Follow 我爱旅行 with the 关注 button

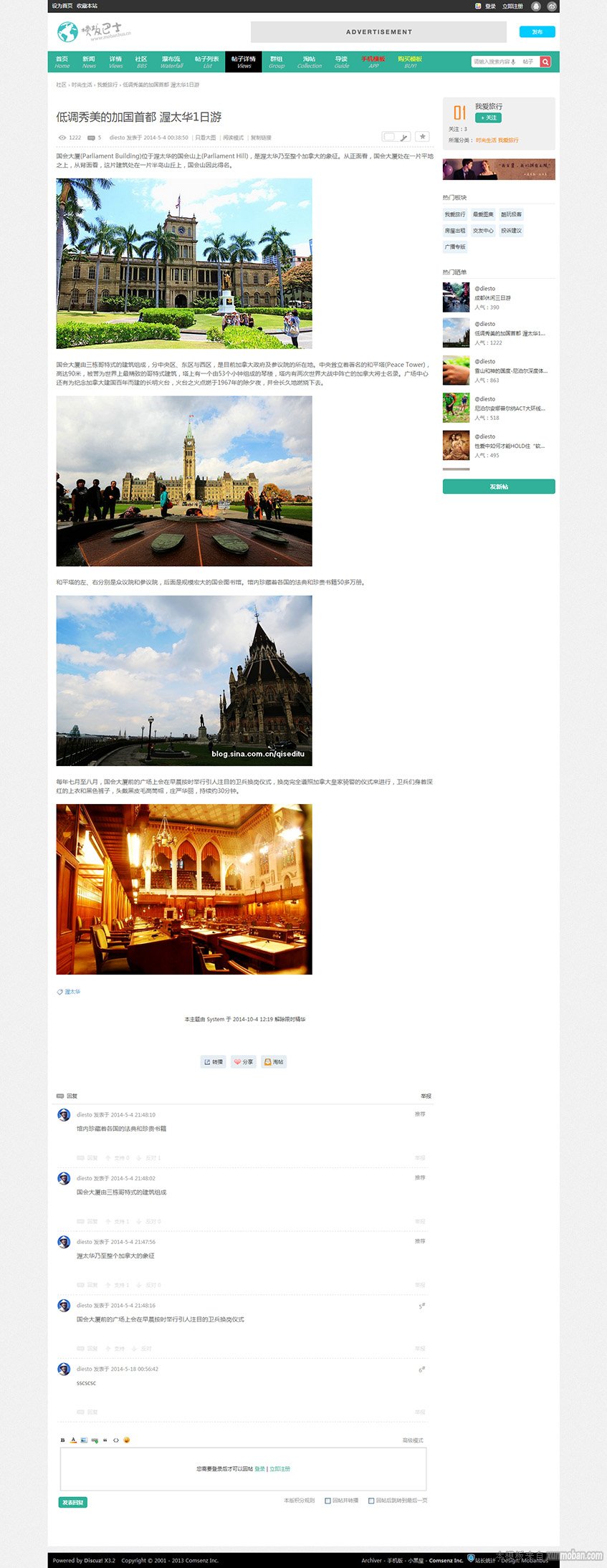click(488, 118)
